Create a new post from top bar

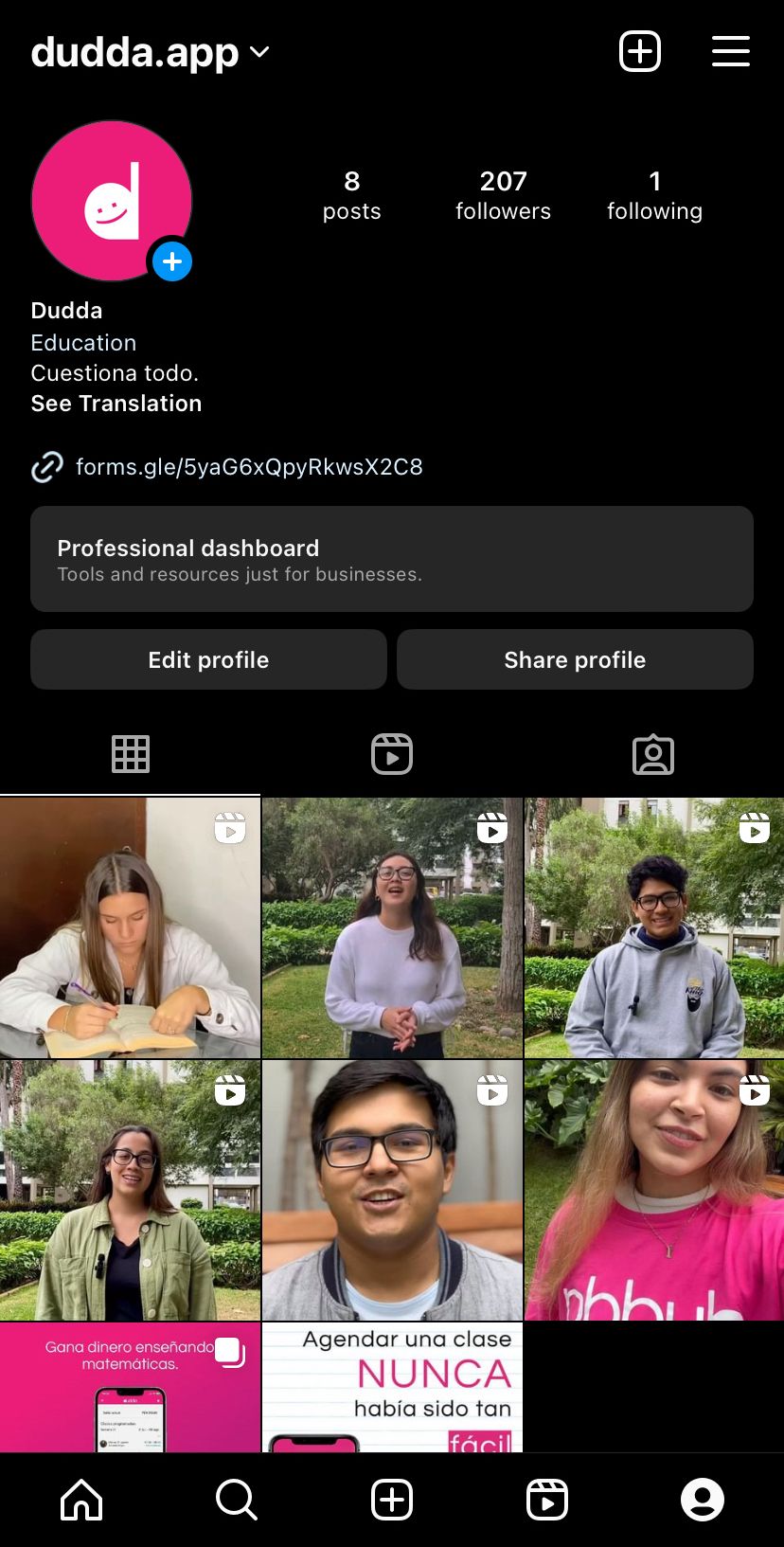[639, 51]
